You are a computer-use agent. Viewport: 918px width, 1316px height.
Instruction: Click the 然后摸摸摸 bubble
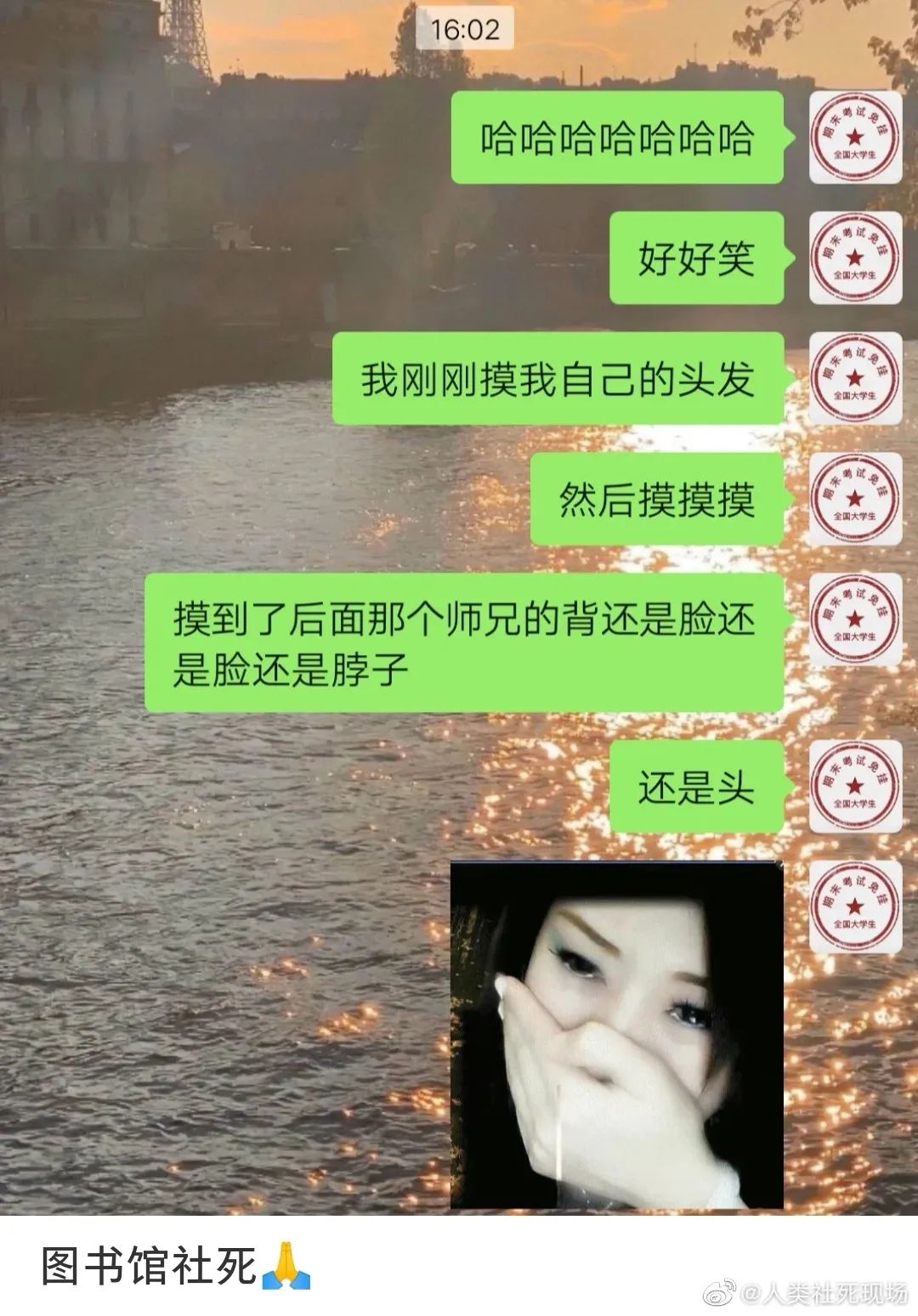[x=659, y=501]
